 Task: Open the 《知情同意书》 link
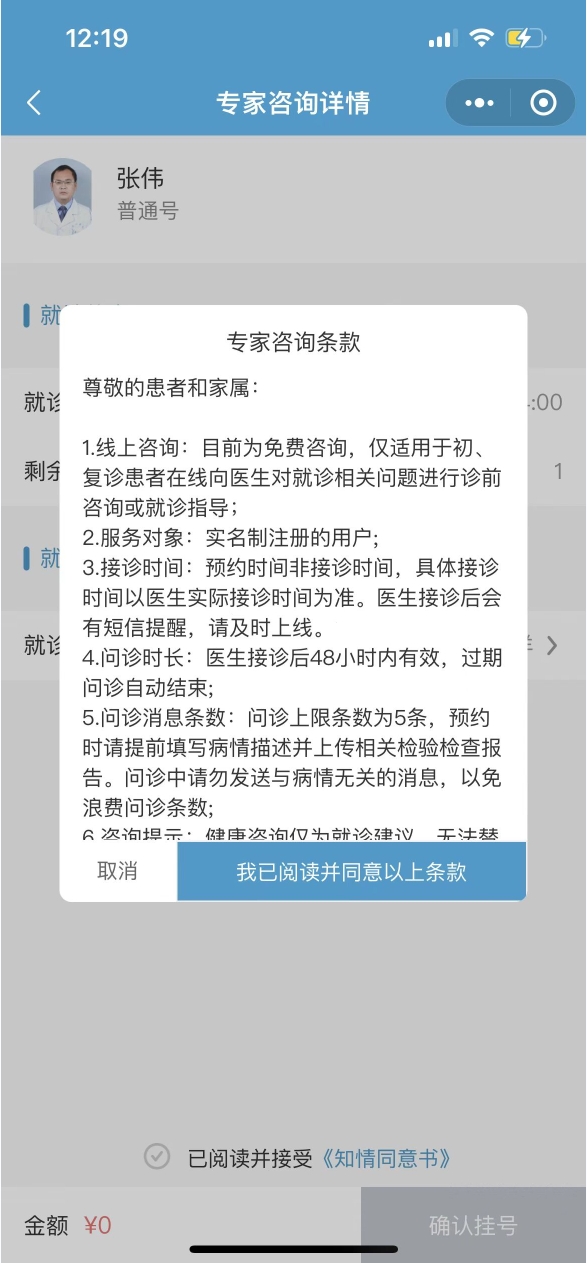pos(385,1158)
